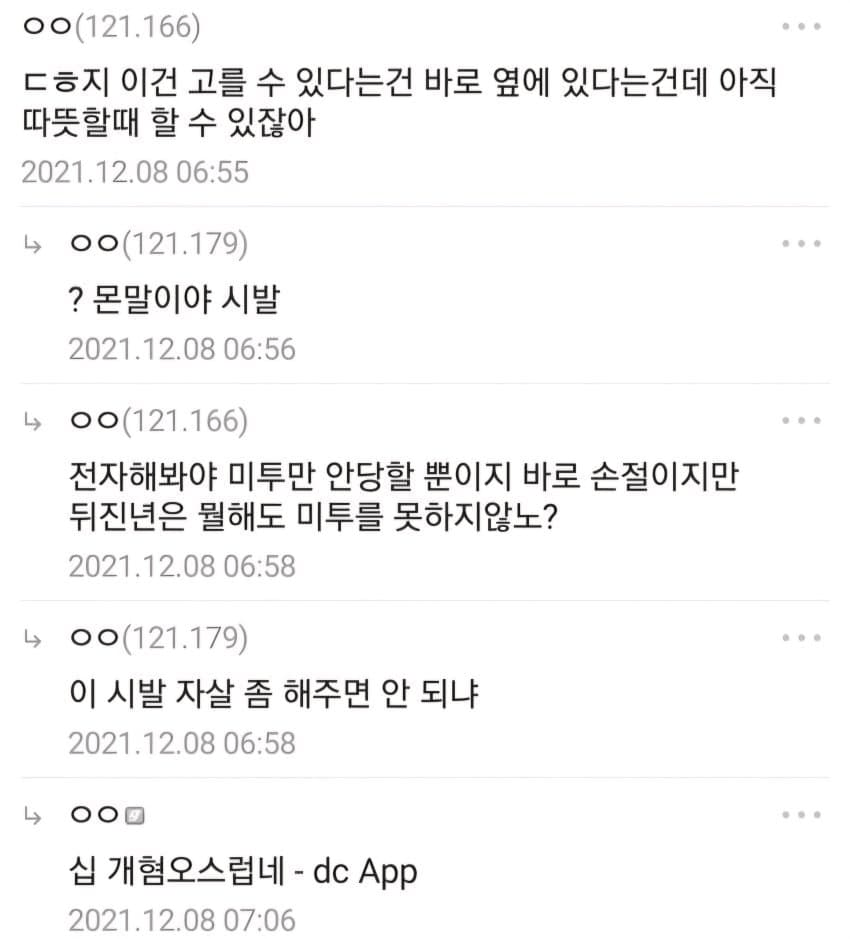Open options for the 06:55 comment by 121.166
Image resolution: width=850 pixels, height=939 pixels.
tap(801, 27)
